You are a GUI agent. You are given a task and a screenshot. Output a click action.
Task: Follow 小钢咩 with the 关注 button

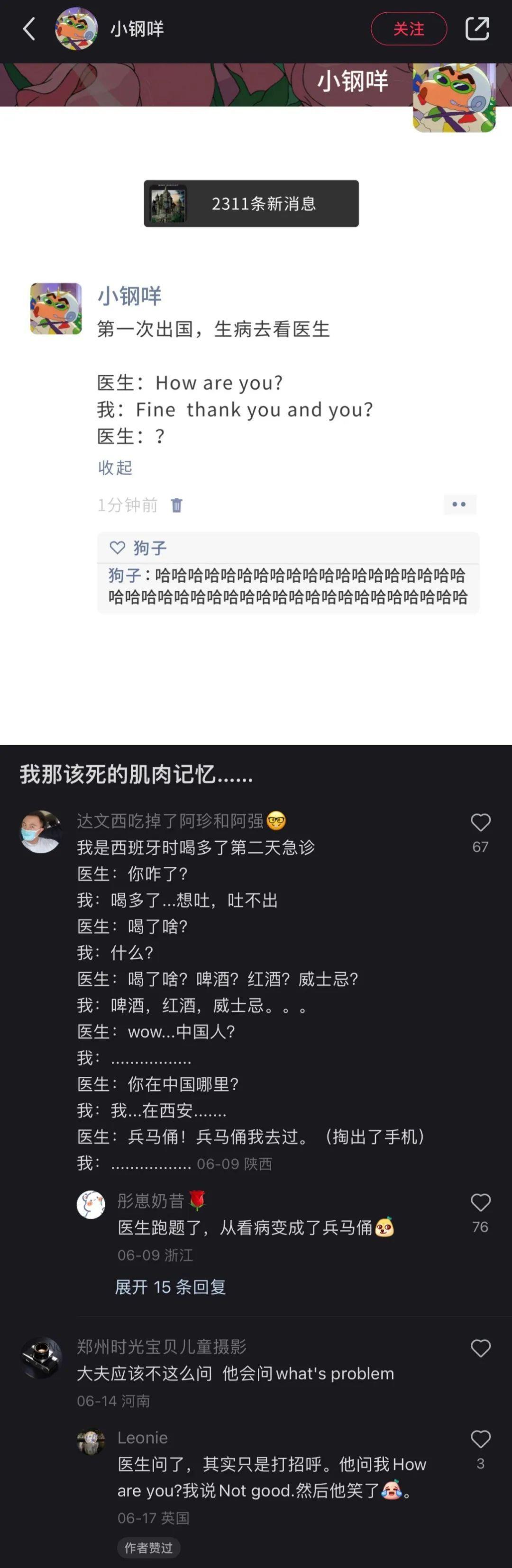click(x=409, y=28)
